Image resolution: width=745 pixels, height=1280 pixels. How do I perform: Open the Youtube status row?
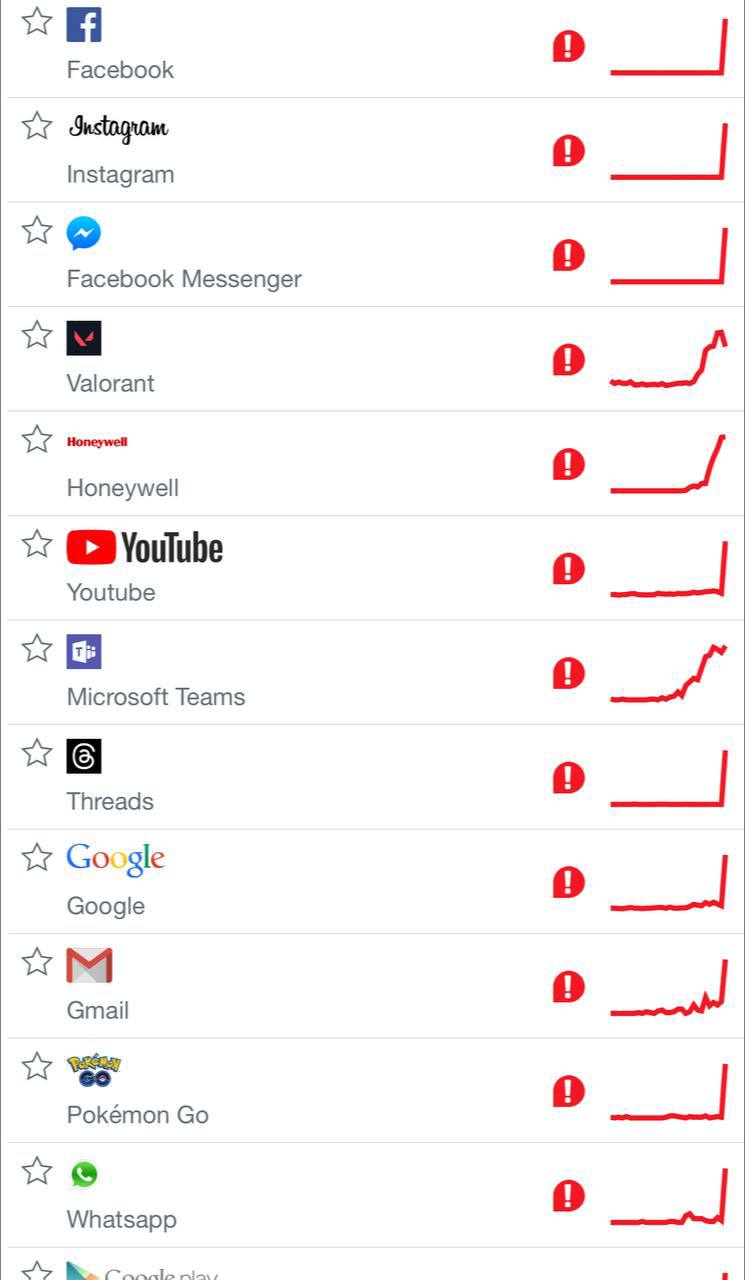pyautogui.click(x=111, y=592)
